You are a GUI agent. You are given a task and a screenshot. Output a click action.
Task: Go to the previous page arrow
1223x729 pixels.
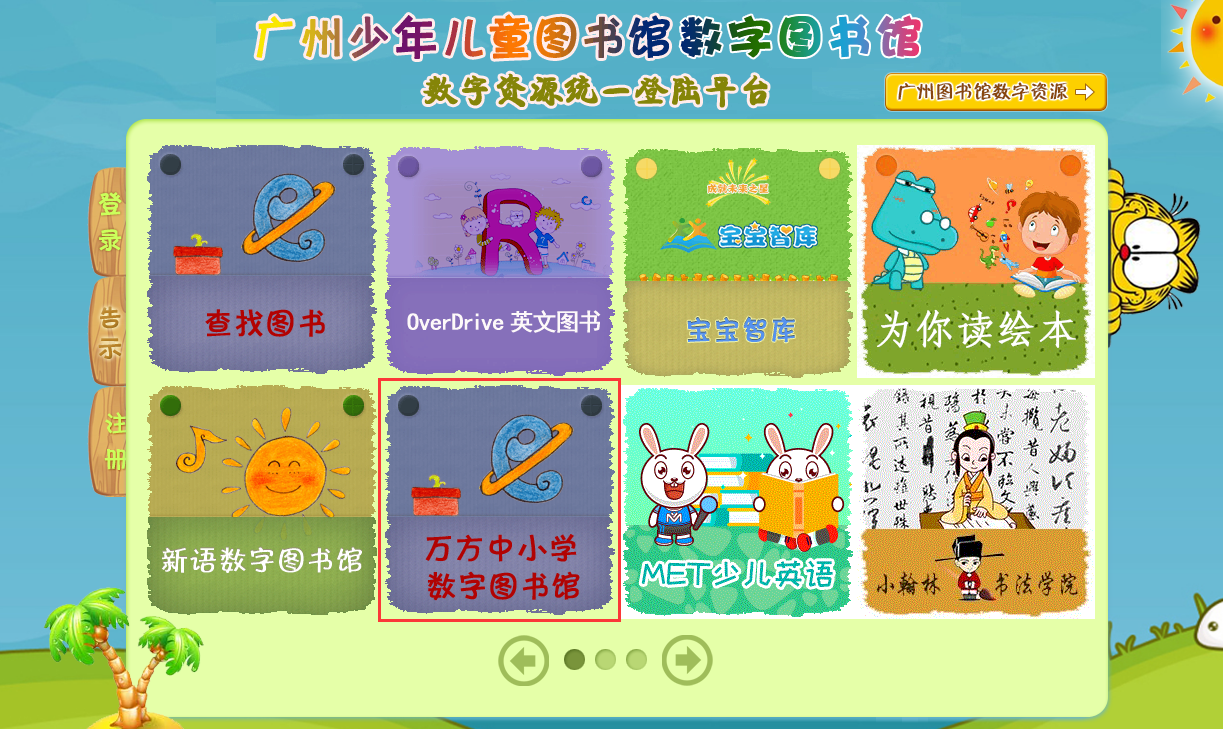(523, 661)
